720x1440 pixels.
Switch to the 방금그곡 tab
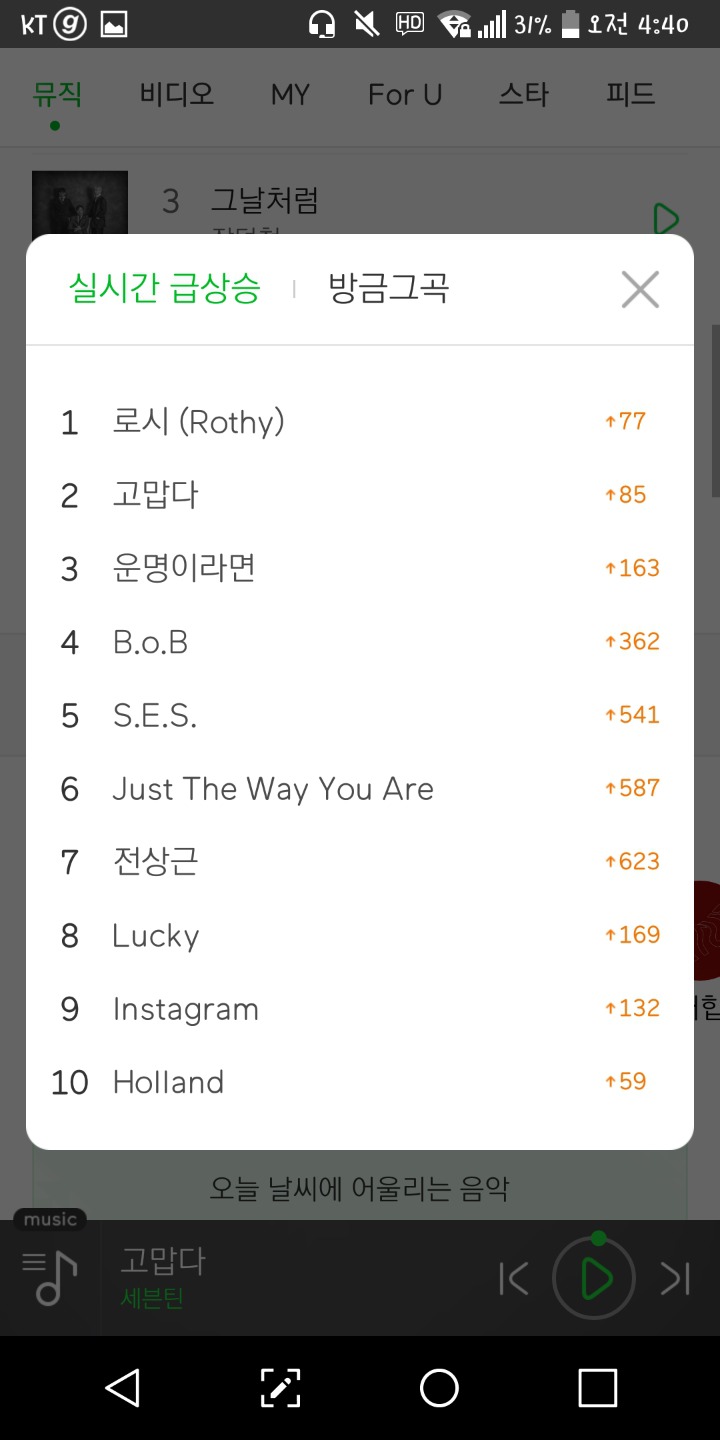click(388, 289)
